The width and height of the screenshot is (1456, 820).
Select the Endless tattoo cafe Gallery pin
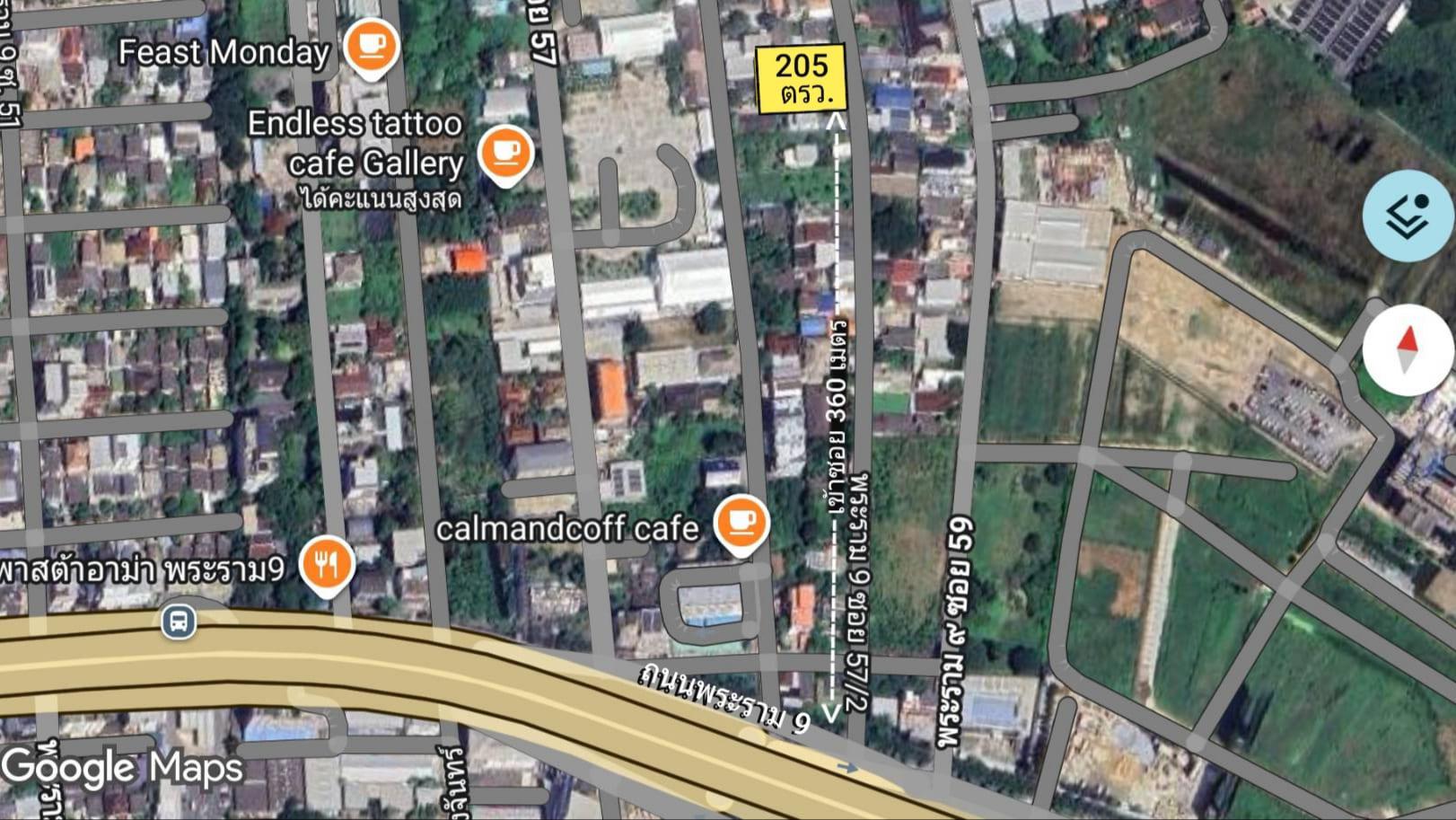click(505, 153)
